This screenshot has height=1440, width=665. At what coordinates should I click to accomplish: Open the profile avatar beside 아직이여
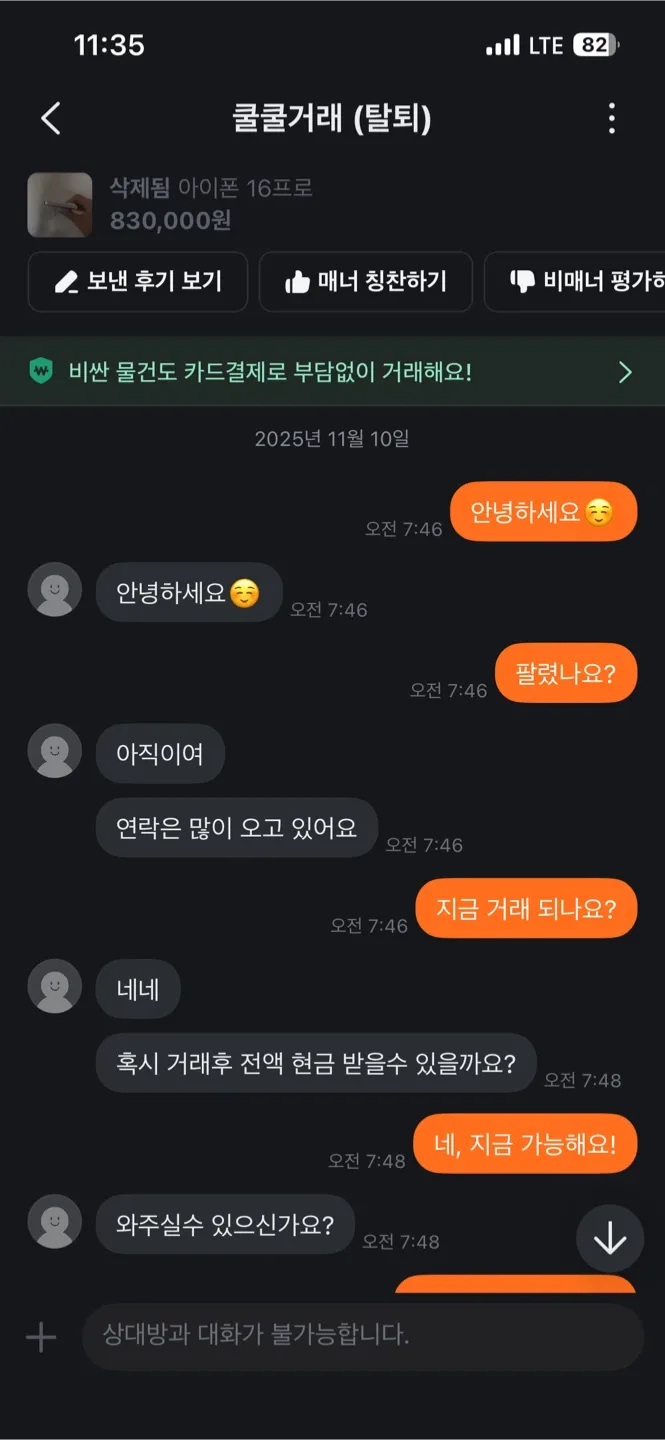54,751
